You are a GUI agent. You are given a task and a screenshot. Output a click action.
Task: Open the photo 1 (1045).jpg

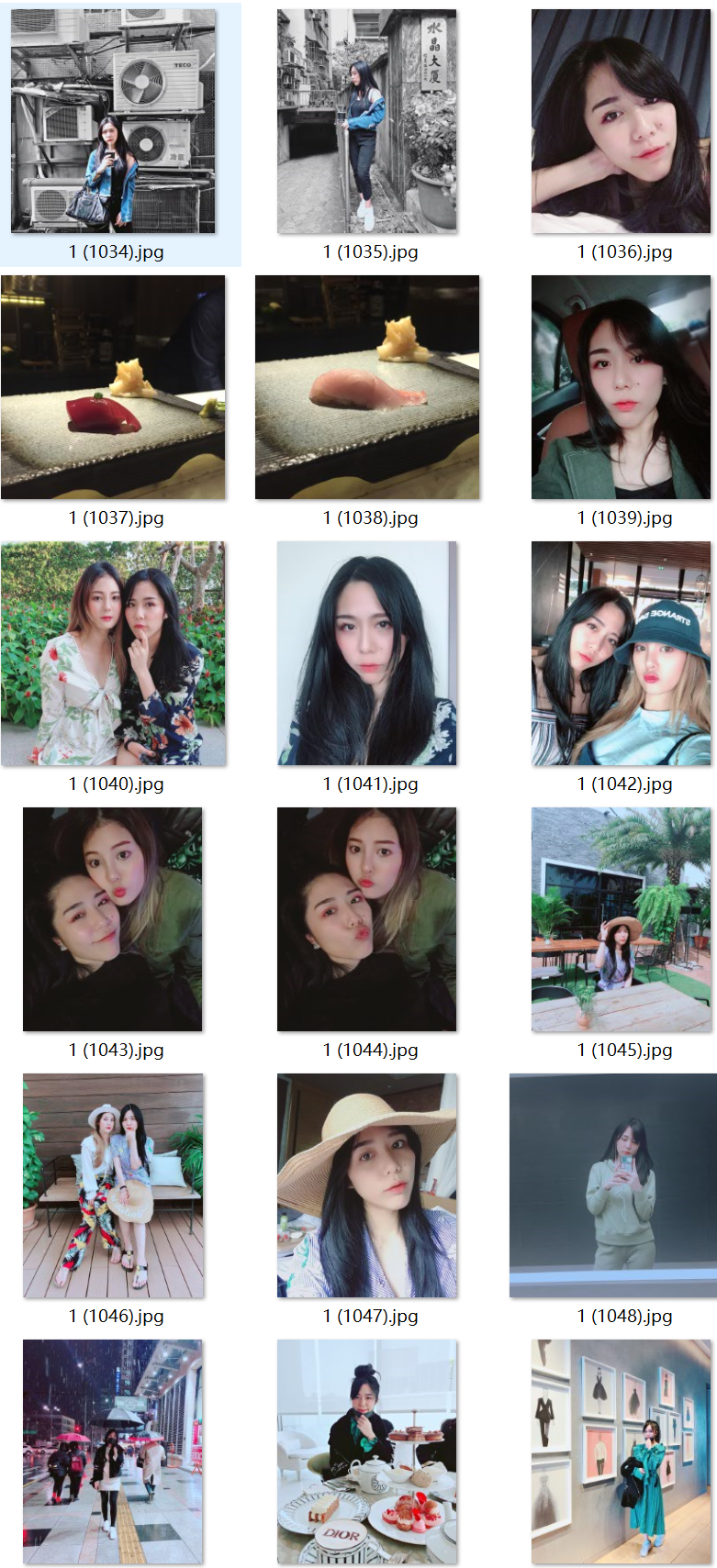click(622, 919)
